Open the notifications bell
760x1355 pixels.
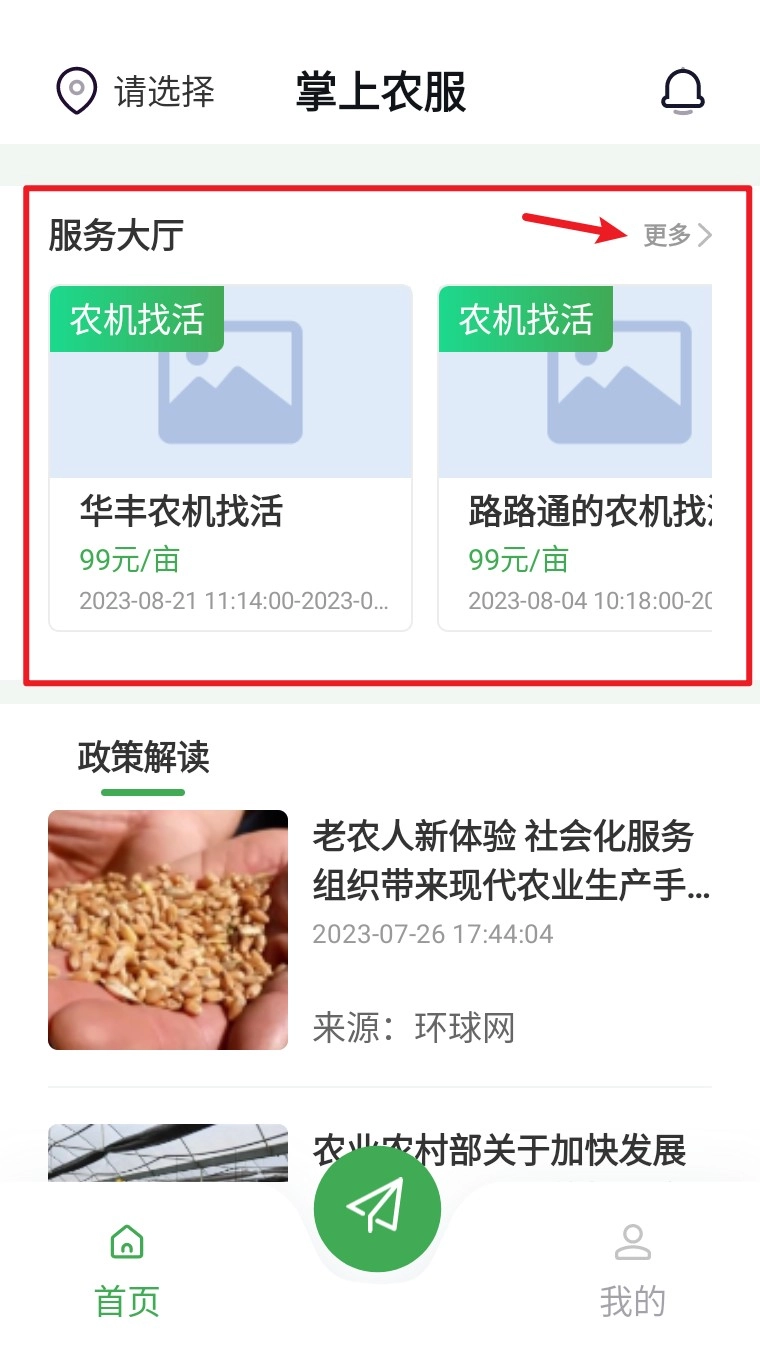click(x=683, y=92)
